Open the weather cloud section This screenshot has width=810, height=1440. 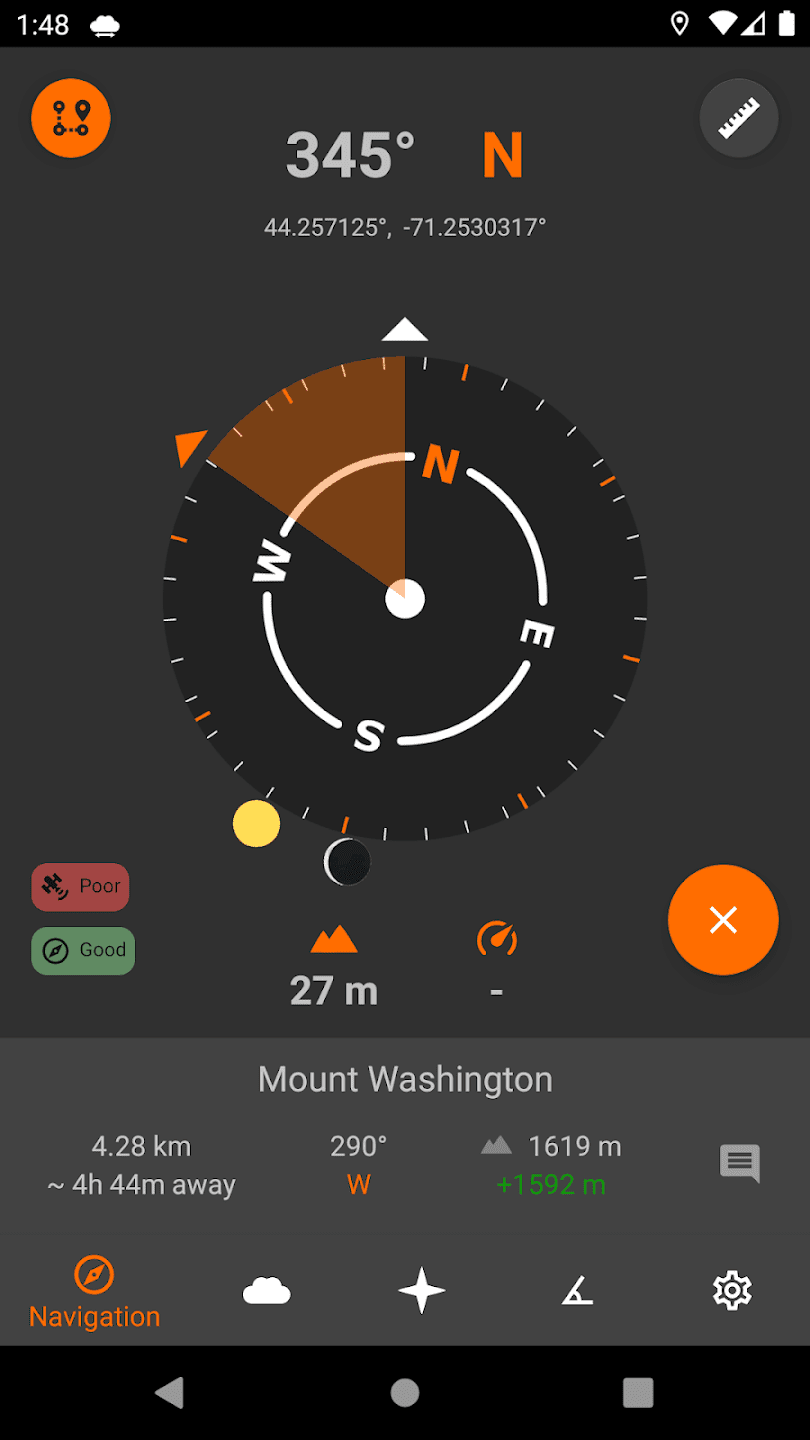click(x=266, y=1290)
